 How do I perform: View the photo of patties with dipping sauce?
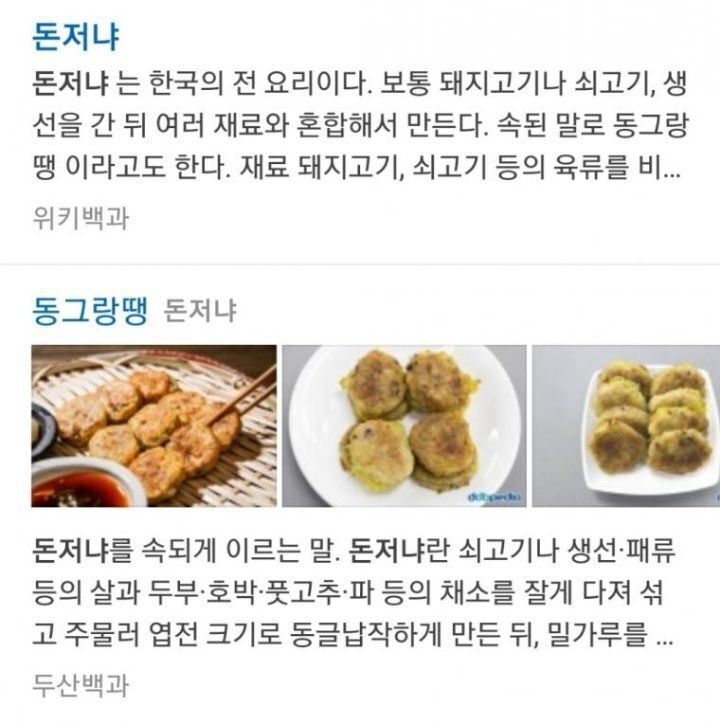(154, 426)
